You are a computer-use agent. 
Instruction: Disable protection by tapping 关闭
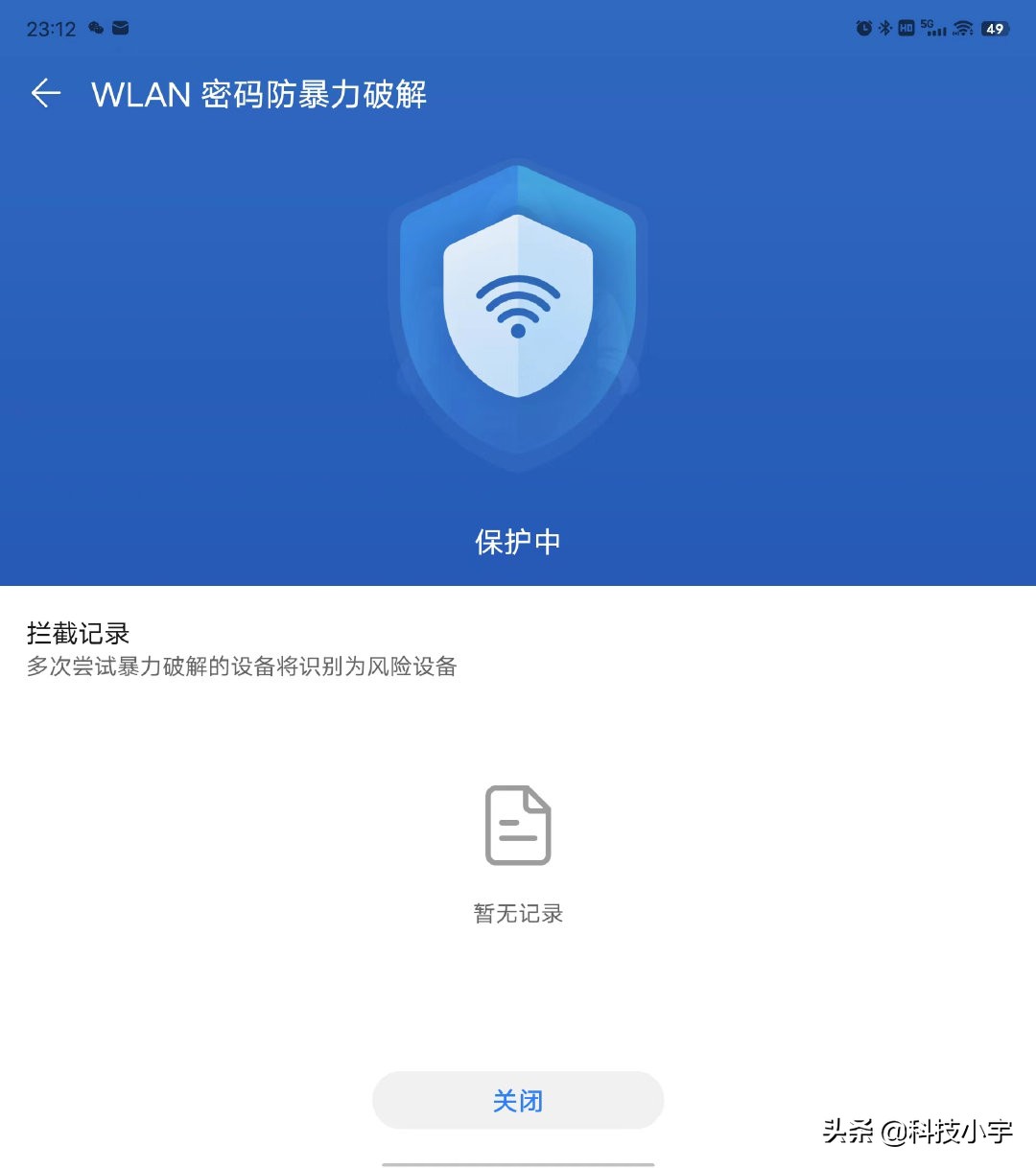coord(518,1100)
